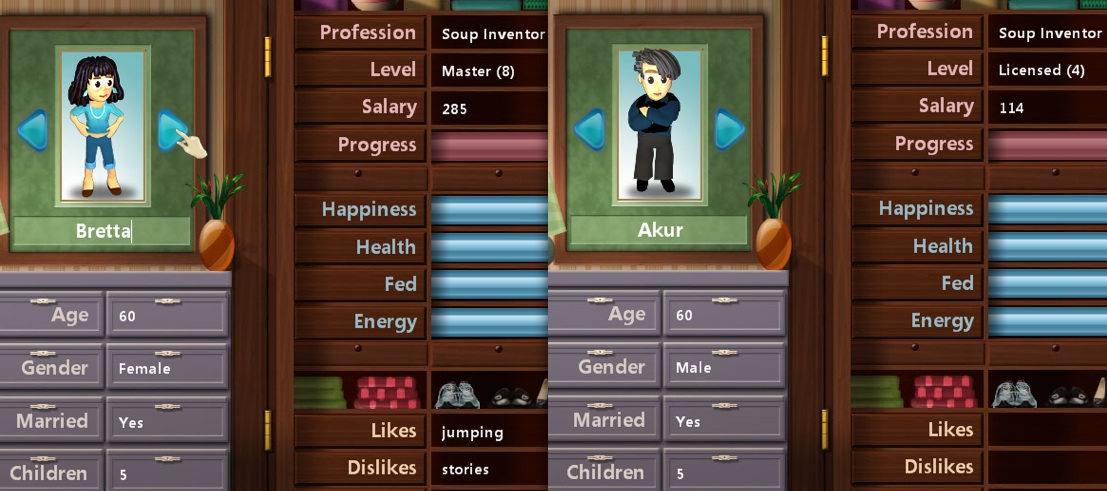Viewport: 1107px width, 491px height.
Task: Show the next villager after Bretta
Action: point(171,130)
